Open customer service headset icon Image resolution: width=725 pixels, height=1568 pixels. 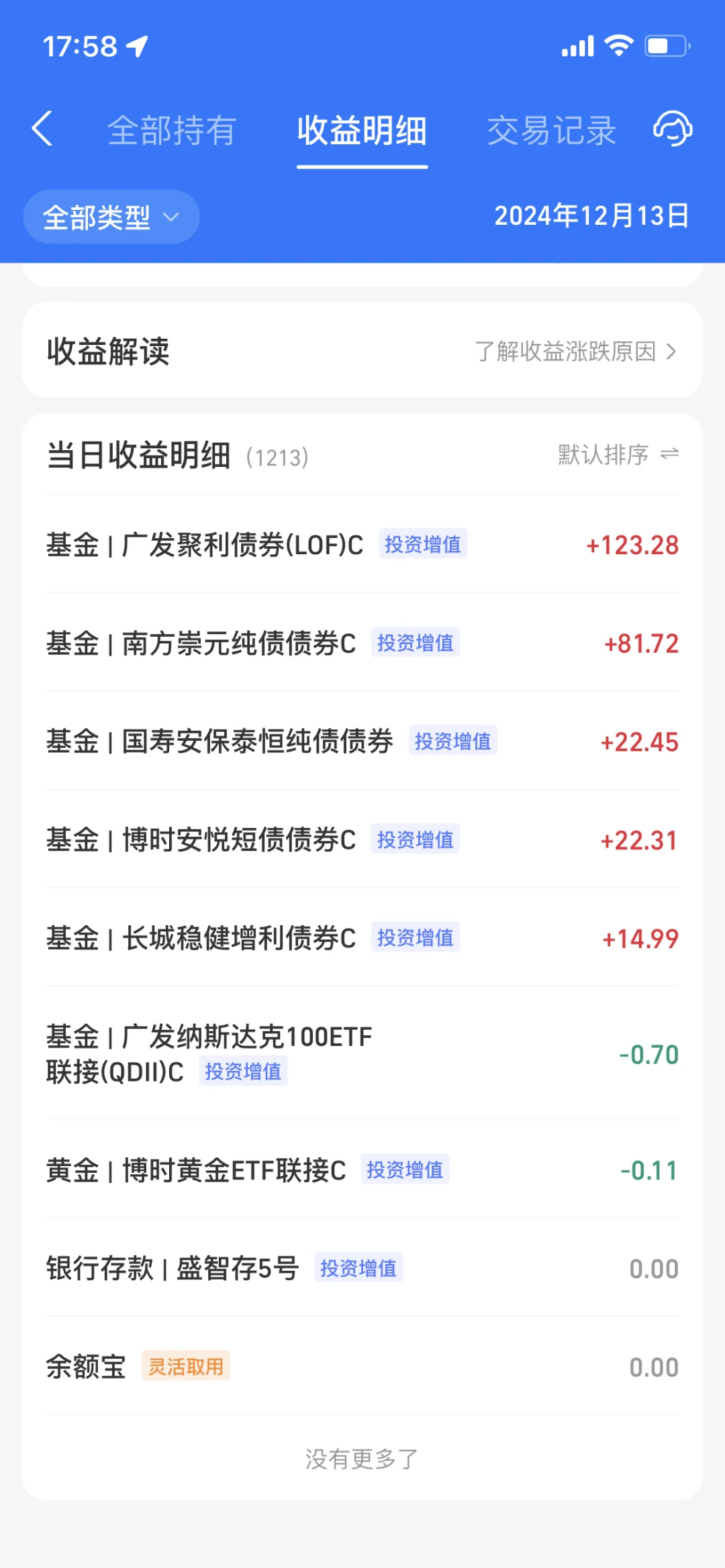click(x=673, y=128)
